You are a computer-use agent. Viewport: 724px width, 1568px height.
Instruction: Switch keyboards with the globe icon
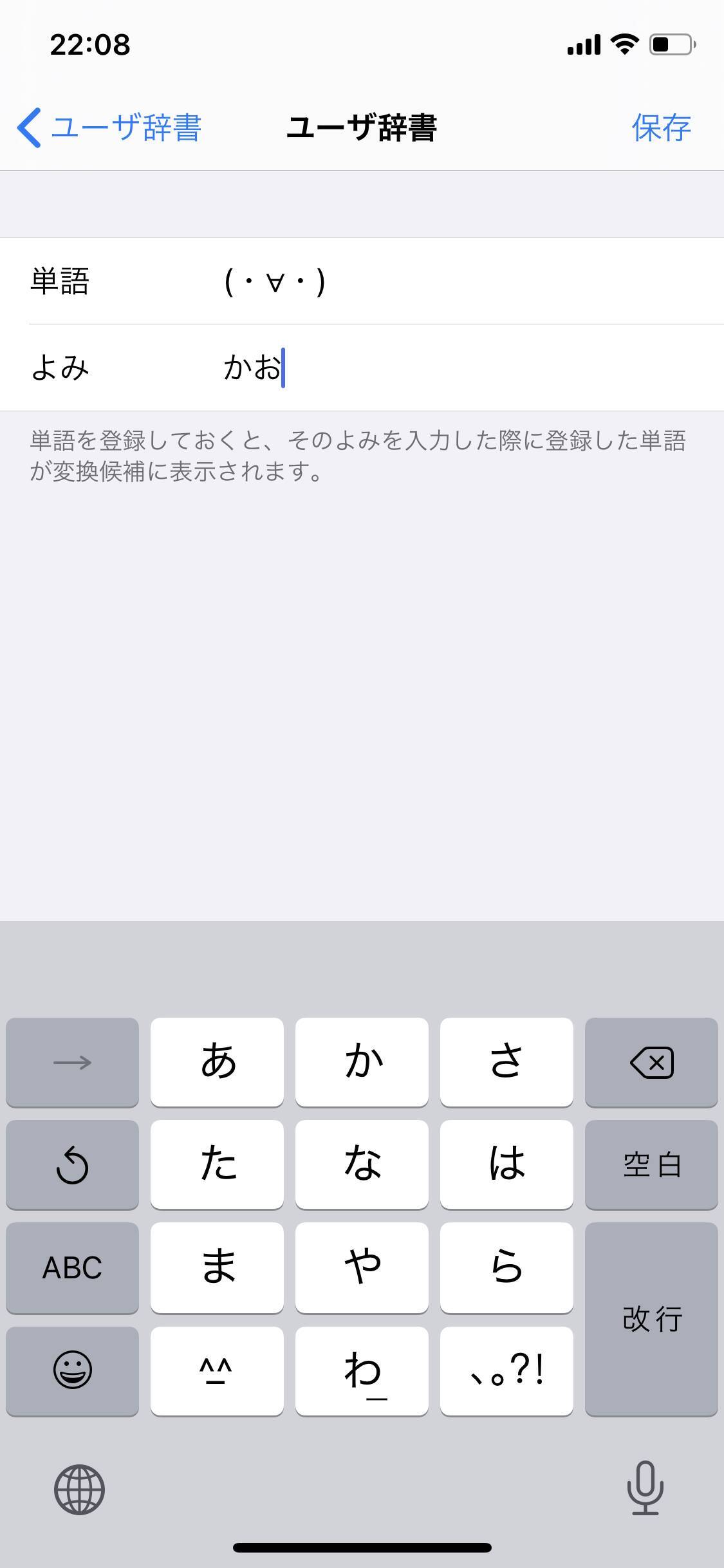[x=79, y=1489]
